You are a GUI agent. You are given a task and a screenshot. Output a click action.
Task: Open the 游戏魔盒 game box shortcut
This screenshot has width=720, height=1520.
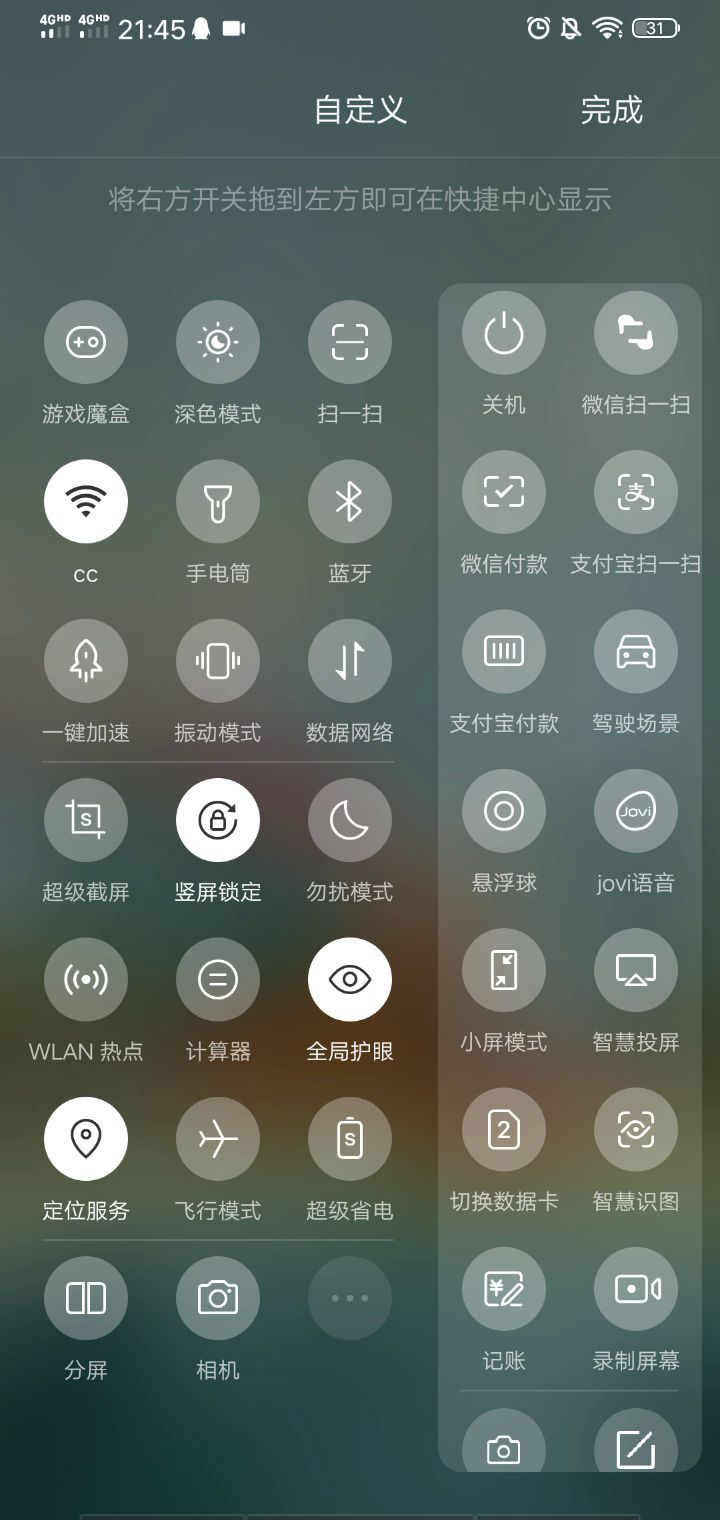tap(86, 343)
